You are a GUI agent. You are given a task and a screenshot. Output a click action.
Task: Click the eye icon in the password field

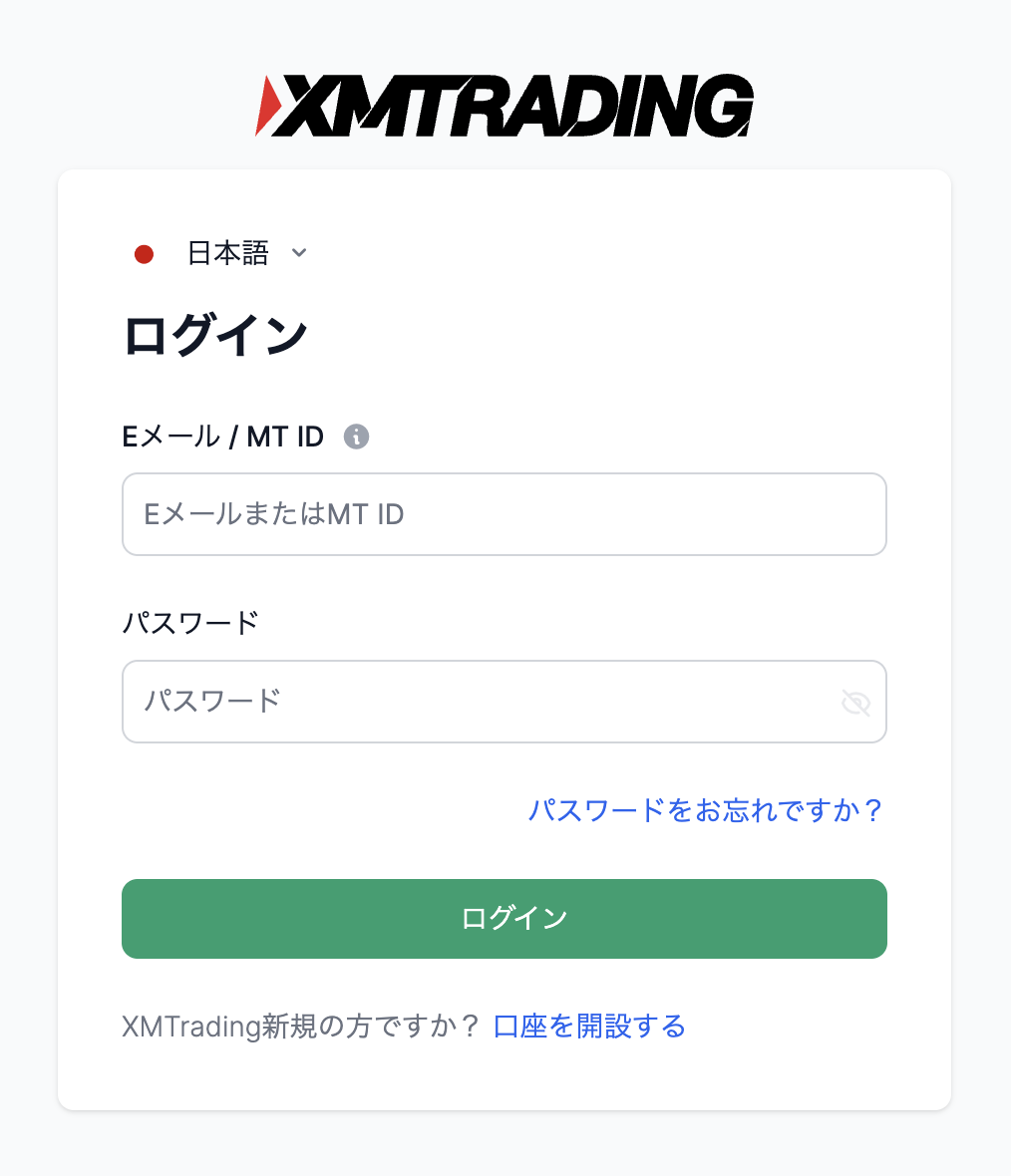tap(855, 702)
